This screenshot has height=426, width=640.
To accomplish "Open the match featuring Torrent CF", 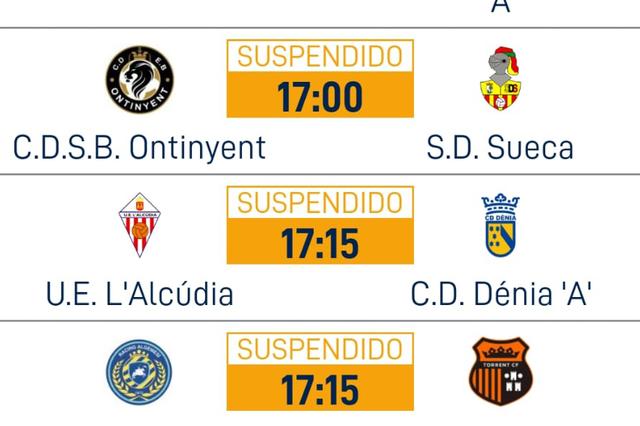I will pyautogui.click(x=319, y=372).
